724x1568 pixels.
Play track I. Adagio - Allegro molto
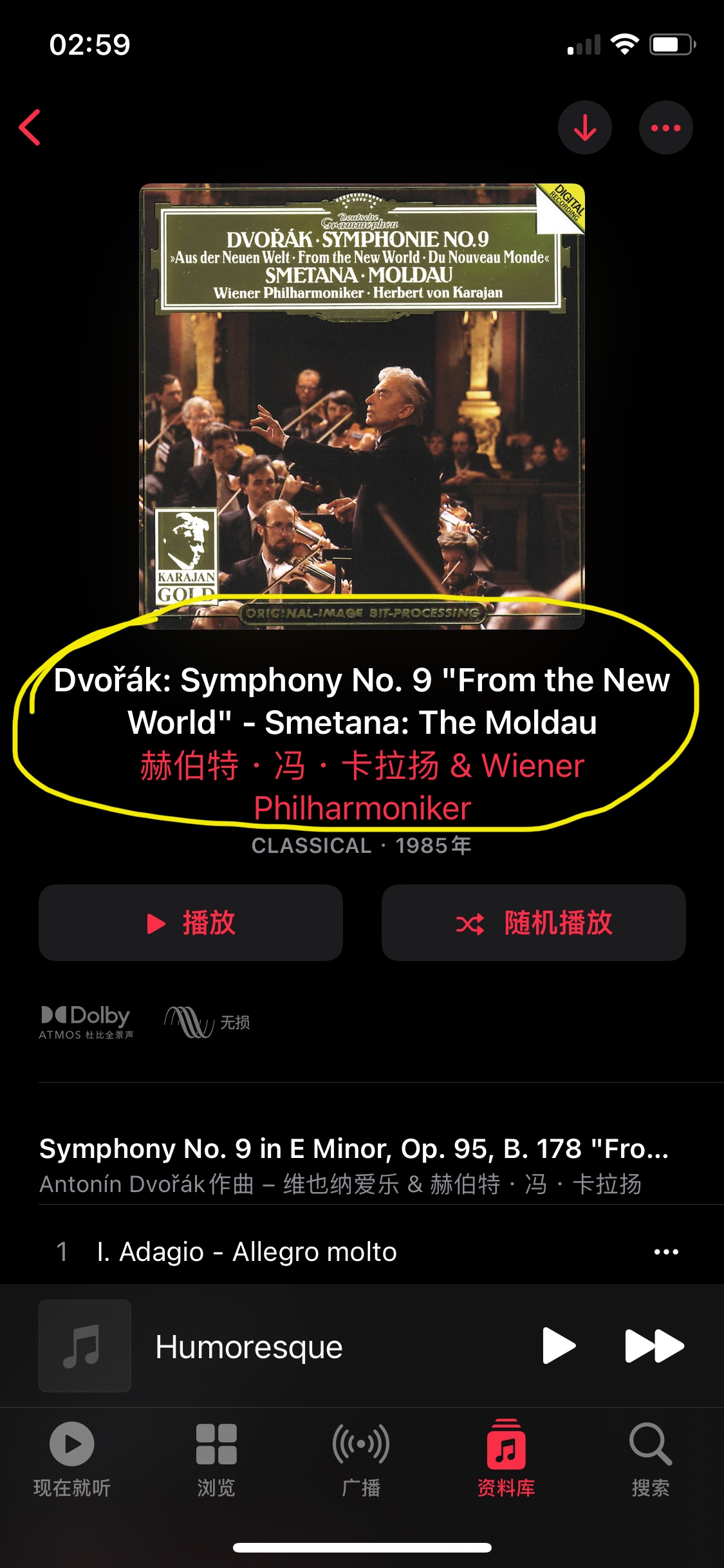coord(247,1252)
